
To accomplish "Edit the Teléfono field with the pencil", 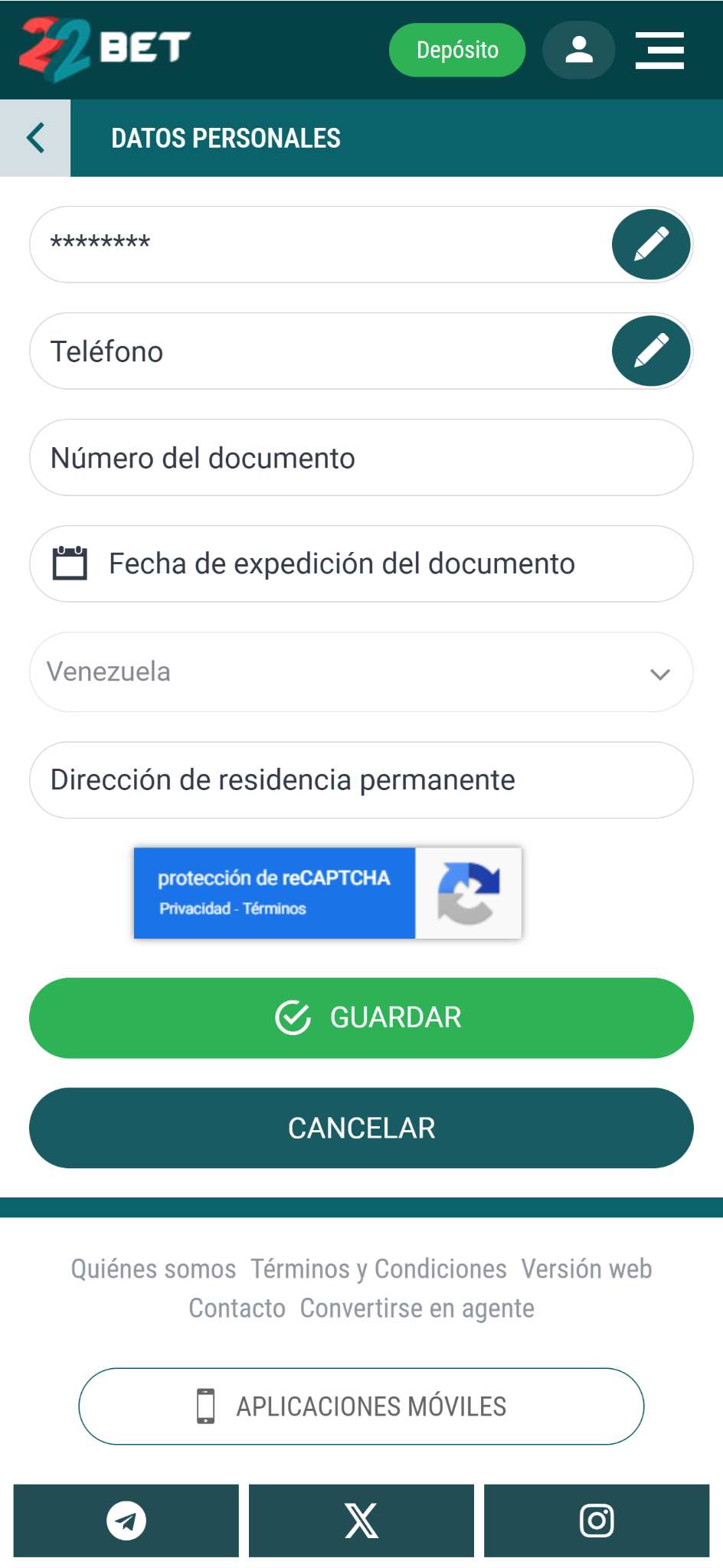I will click(651, 351).
